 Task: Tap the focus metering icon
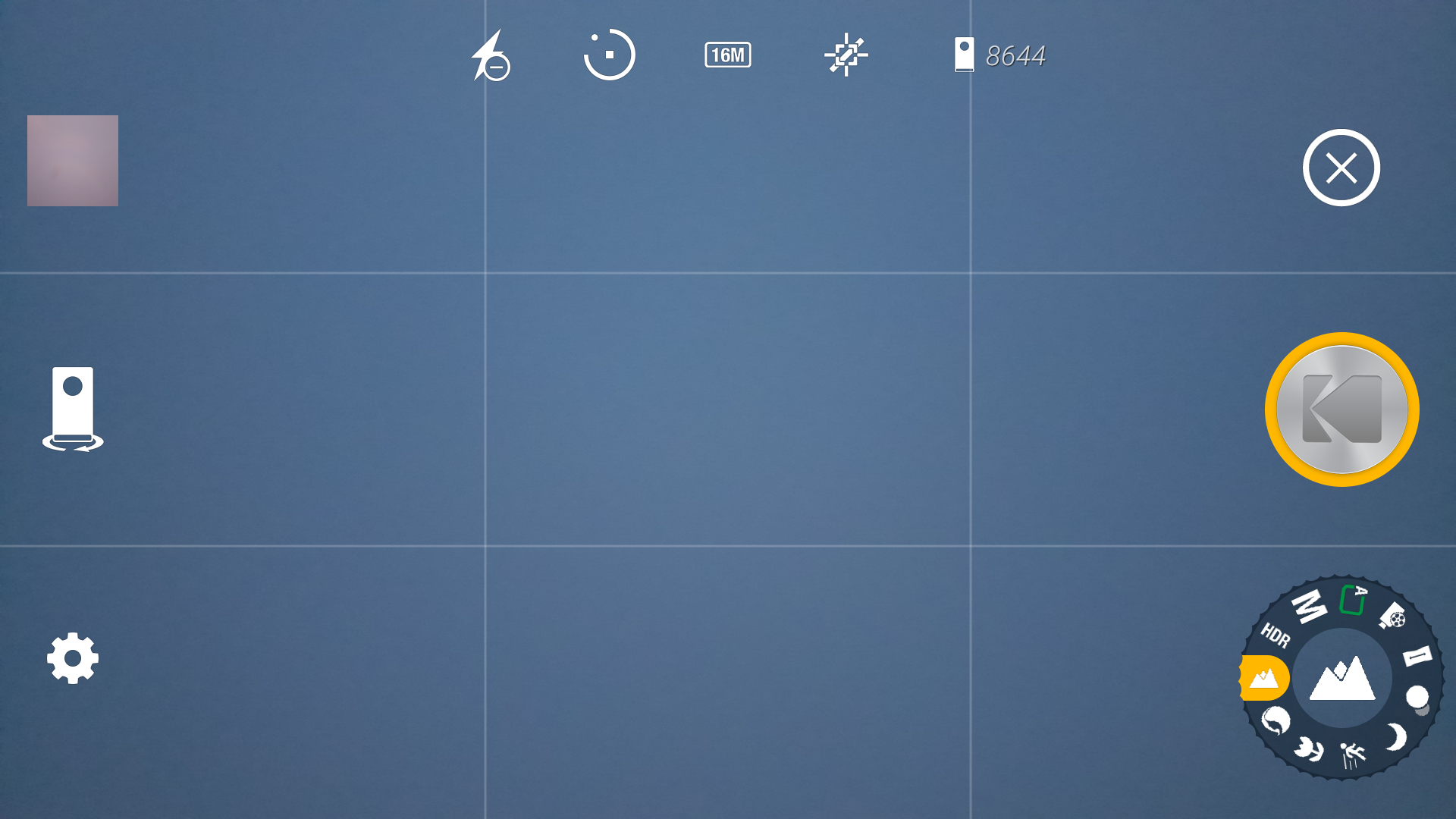[846, 55]
